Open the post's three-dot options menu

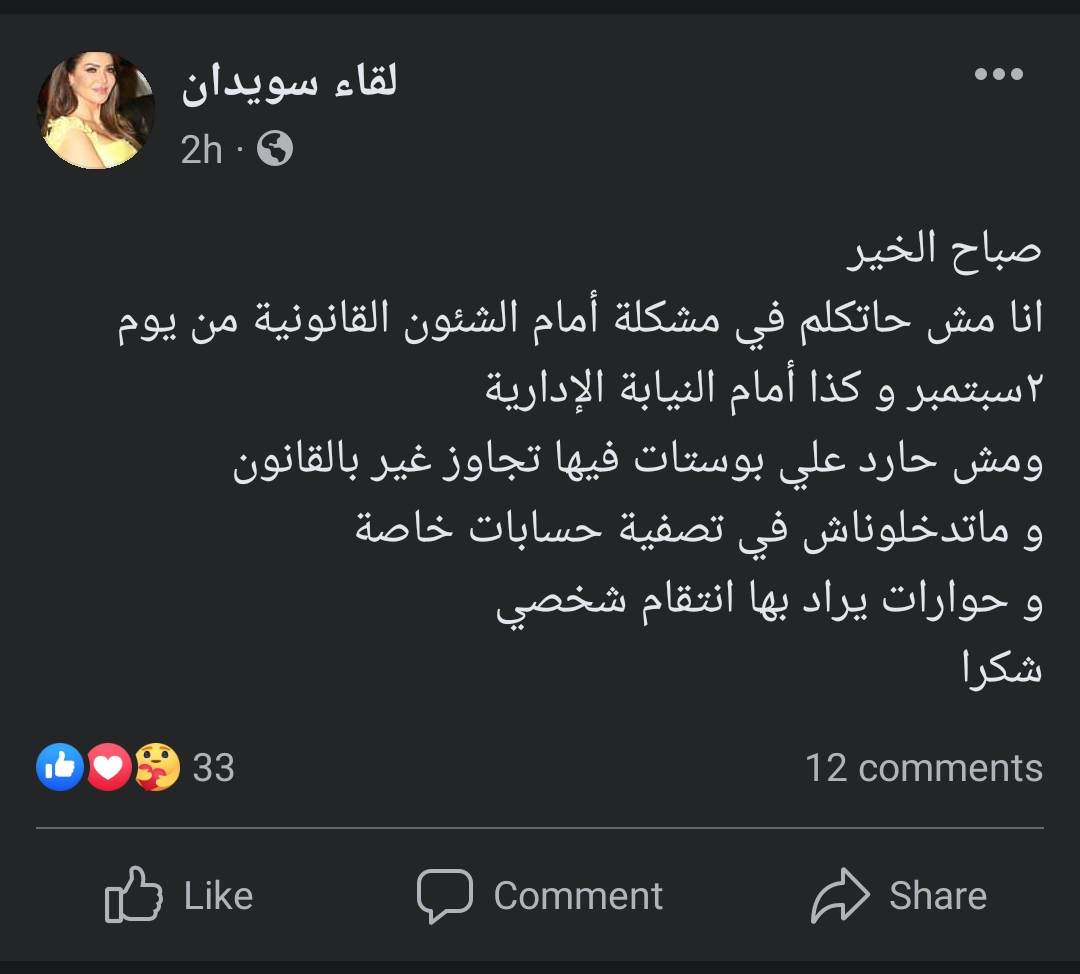998,74
